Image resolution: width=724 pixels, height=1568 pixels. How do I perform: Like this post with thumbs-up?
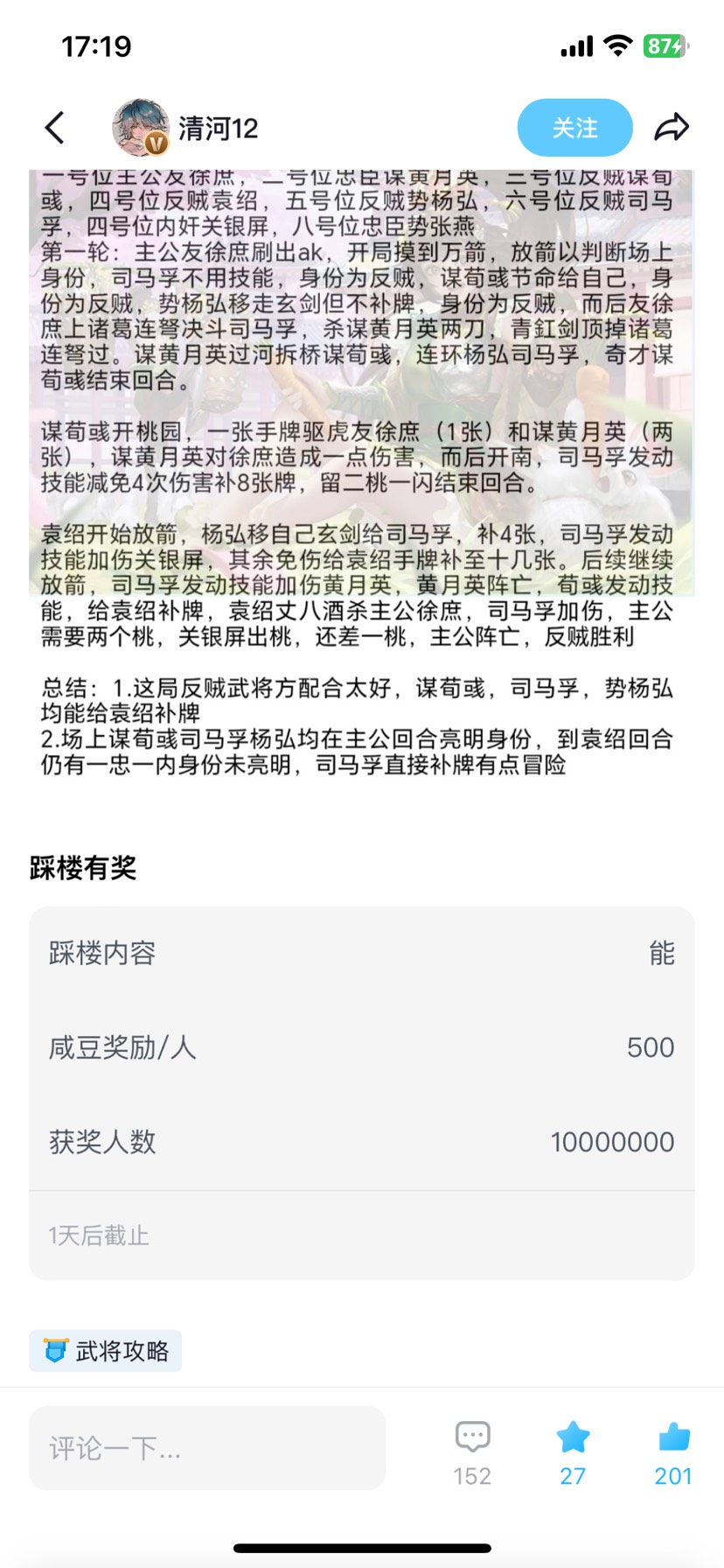pyautogui.click(x=672, y=1452)
